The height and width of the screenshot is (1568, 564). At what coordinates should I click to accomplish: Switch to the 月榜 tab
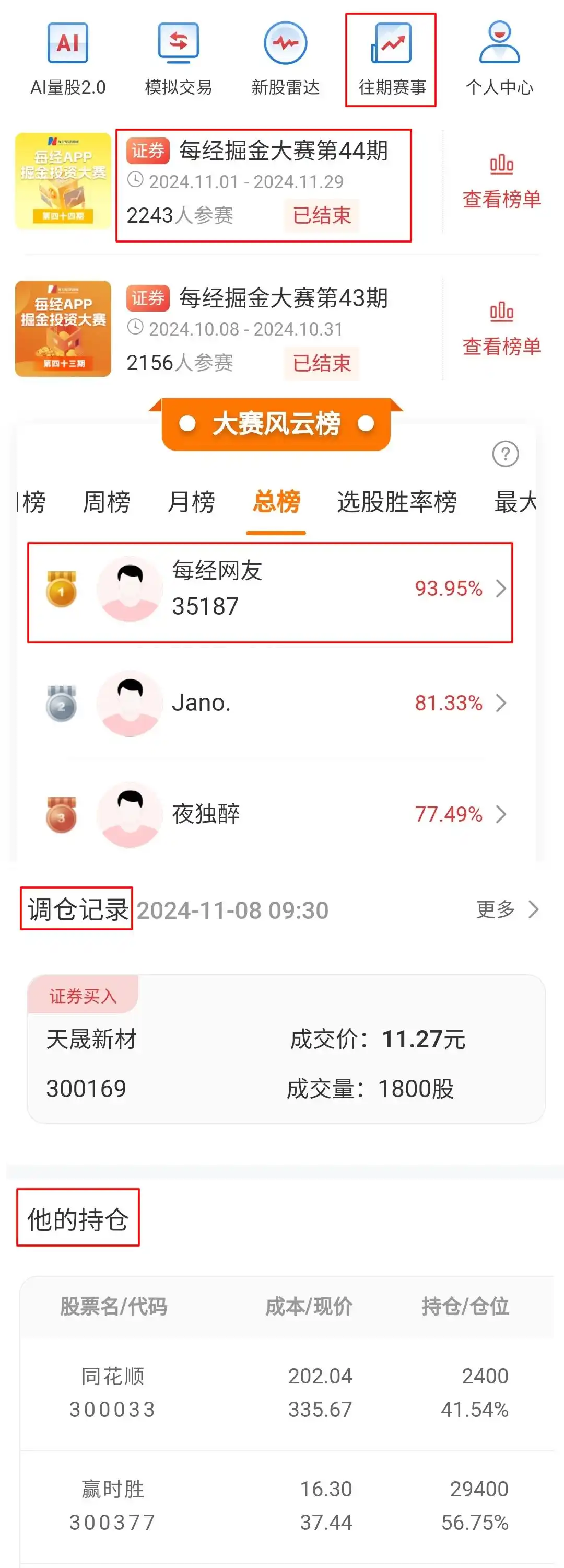coord(192,502)
